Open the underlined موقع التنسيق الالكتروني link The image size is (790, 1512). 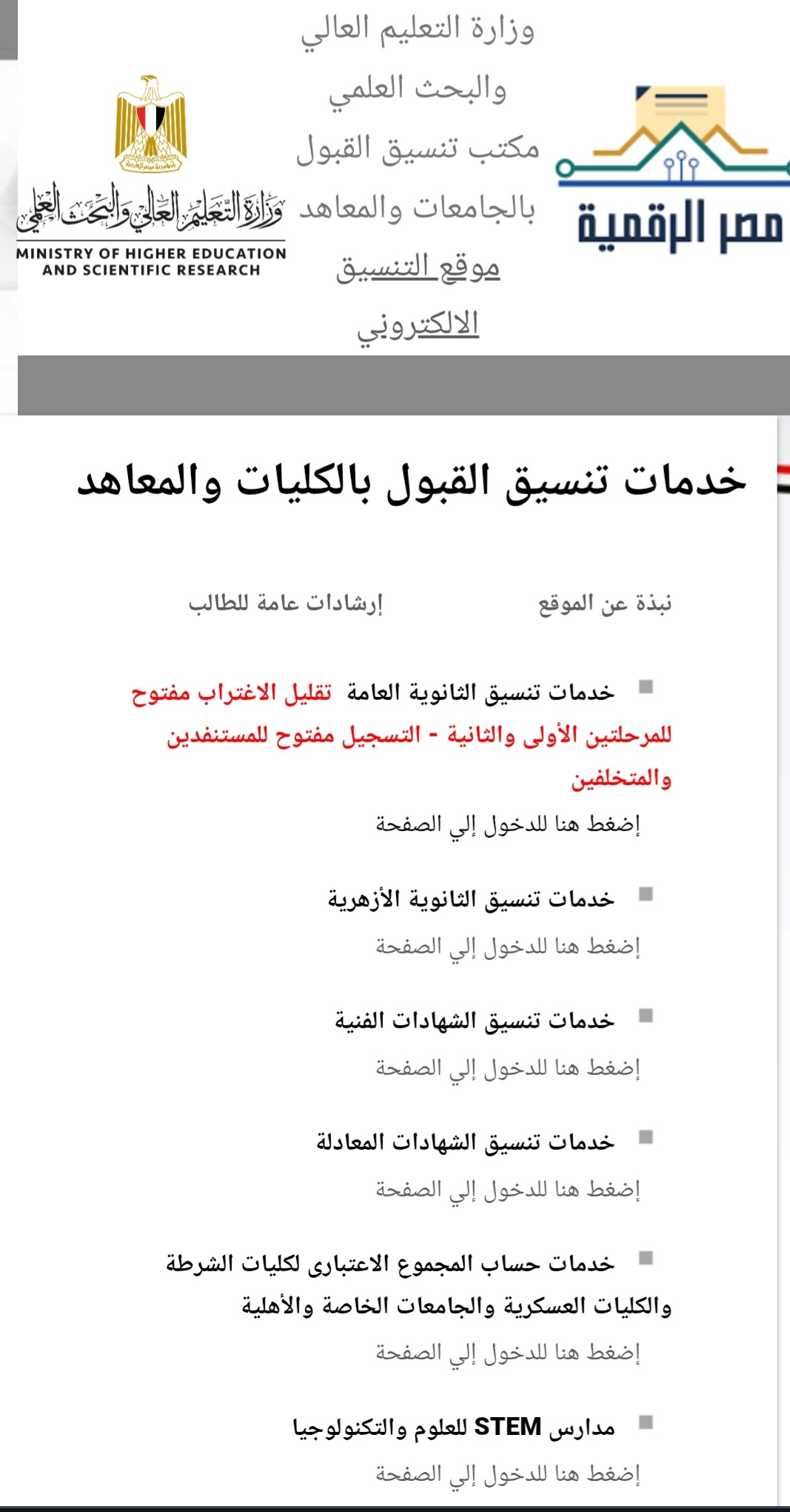[418, 296]
